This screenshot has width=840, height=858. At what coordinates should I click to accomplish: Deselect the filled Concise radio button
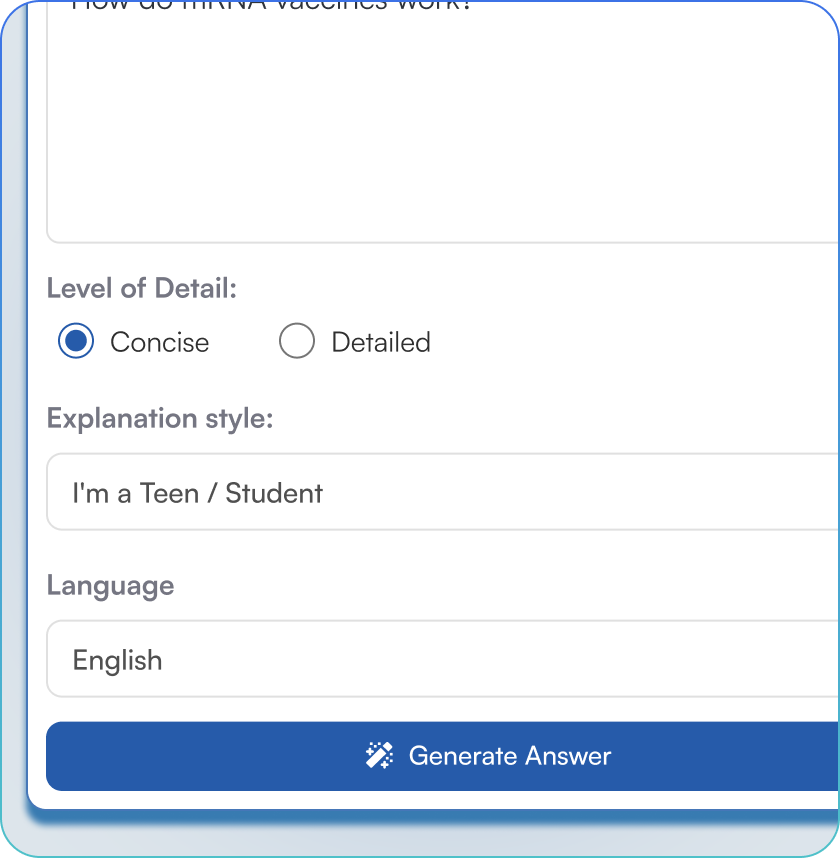click(x=75, y=341)
